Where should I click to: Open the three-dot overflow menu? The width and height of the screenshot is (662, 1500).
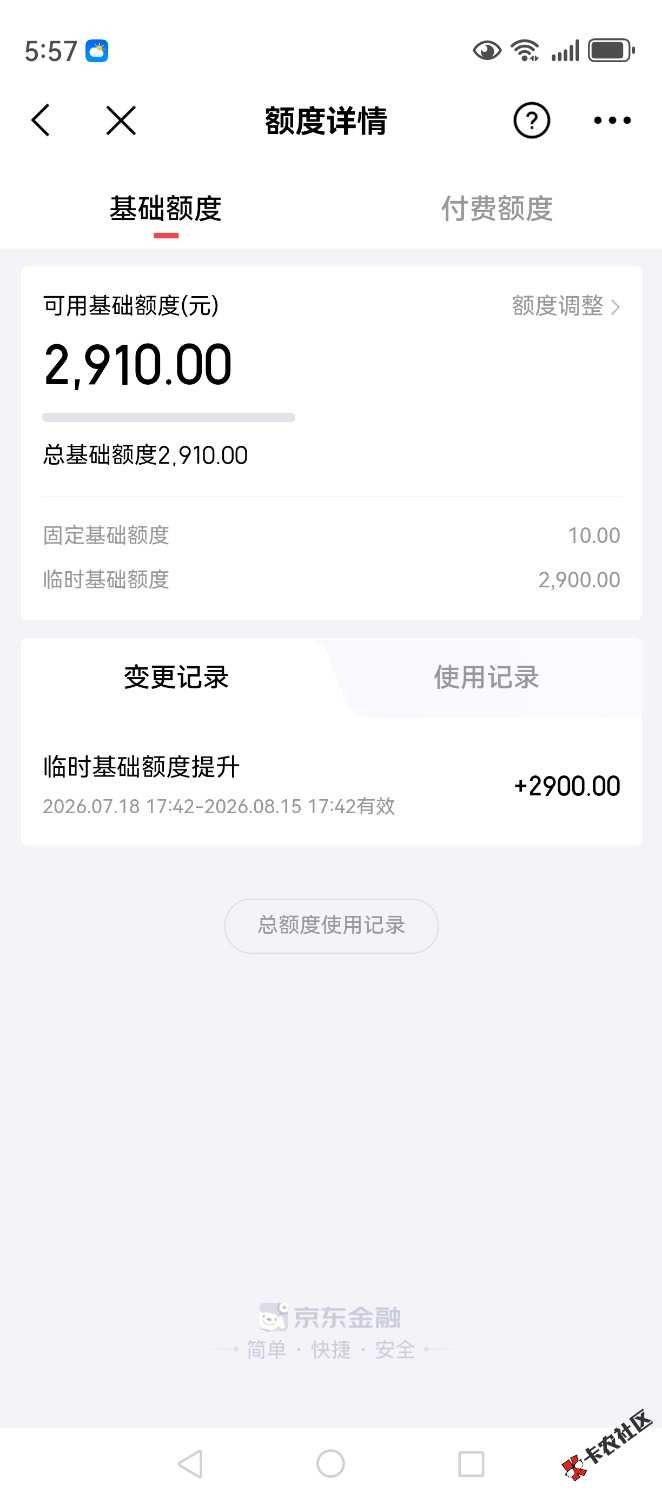point(612,121)
